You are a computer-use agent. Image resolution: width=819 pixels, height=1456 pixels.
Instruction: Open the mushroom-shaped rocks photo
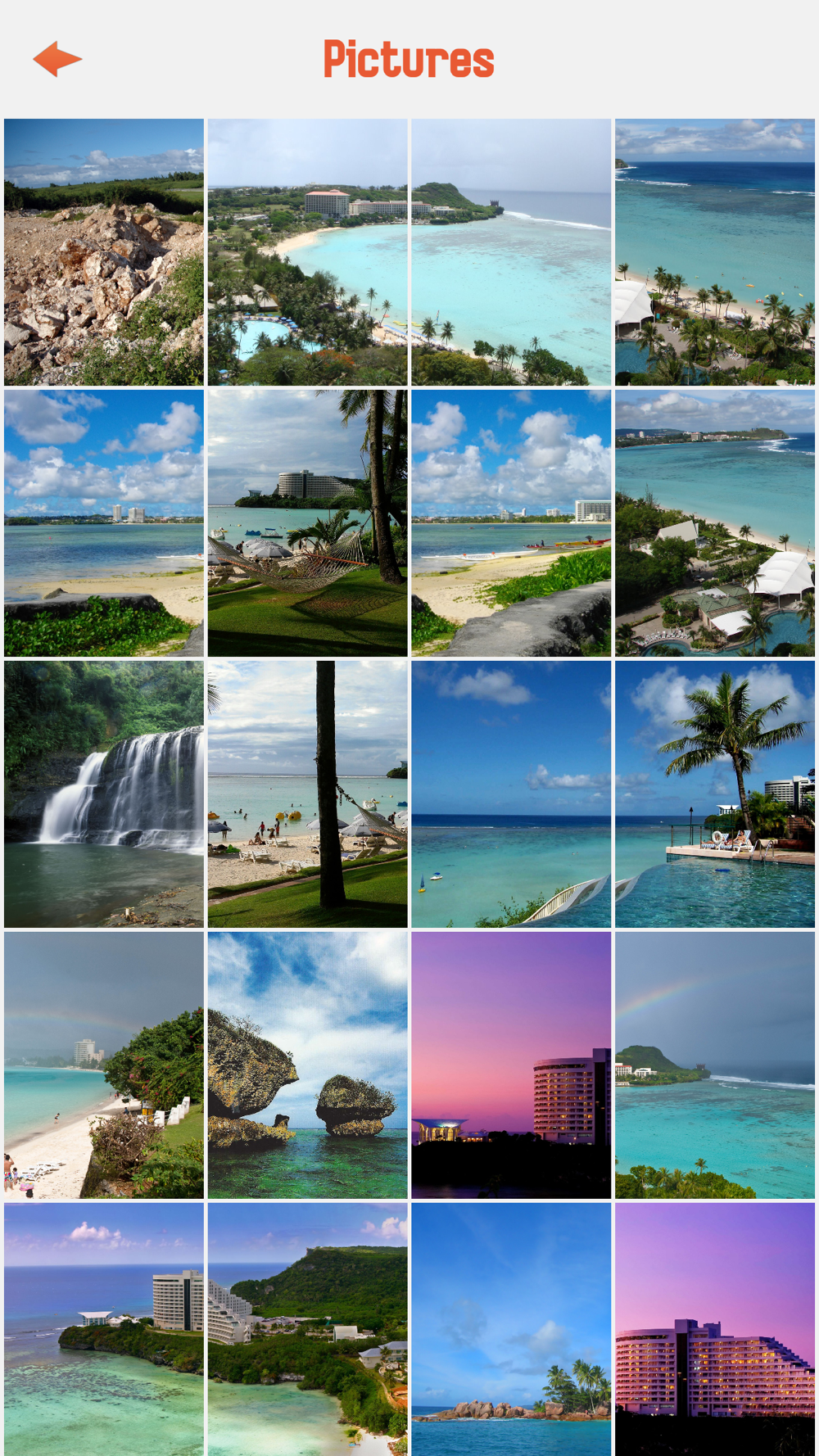tap(307, 1065)
